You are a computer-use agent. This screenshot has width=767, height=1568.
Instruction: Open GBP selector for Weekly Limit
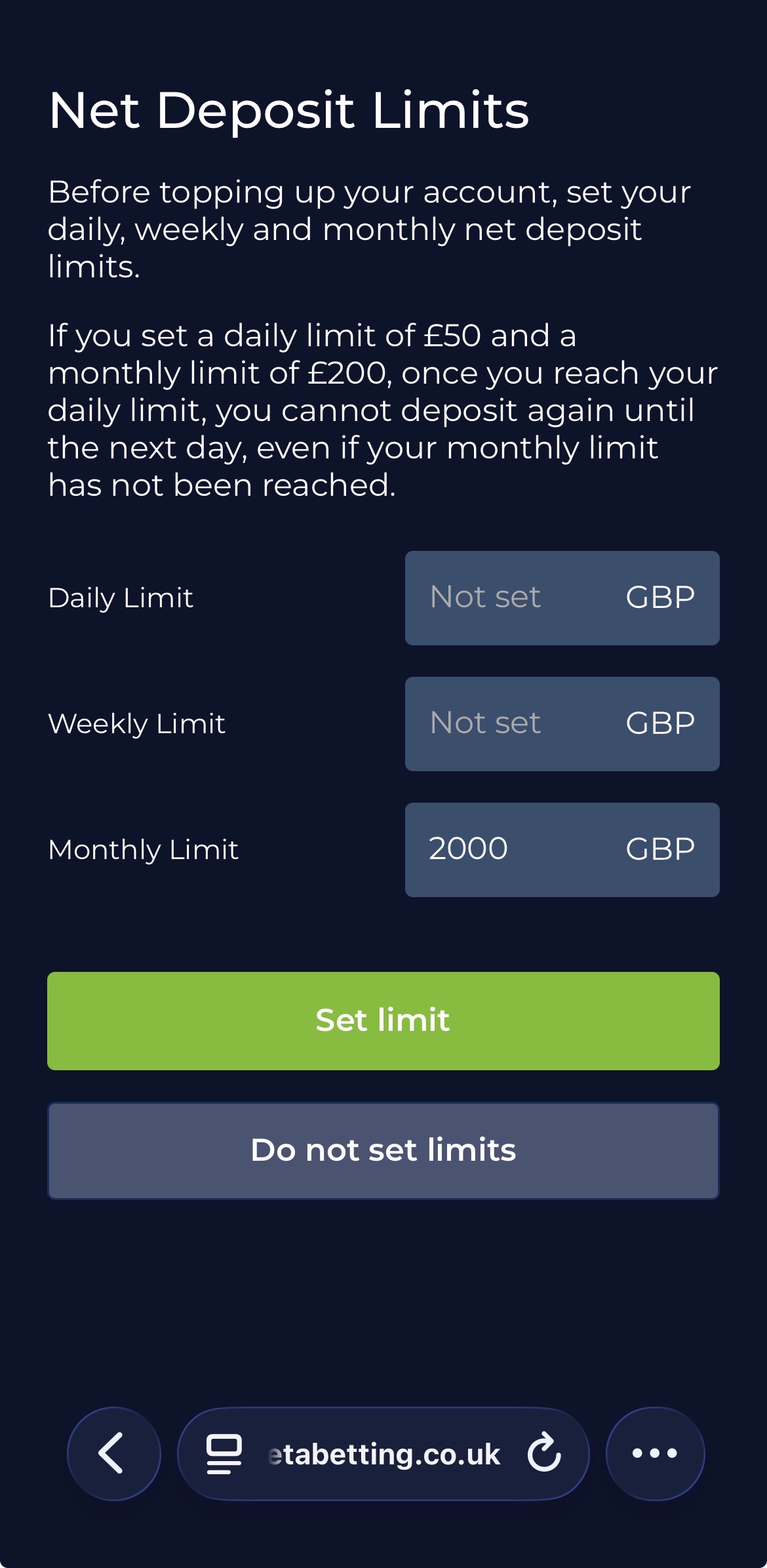pyautogui.click(x=661, y=723)
